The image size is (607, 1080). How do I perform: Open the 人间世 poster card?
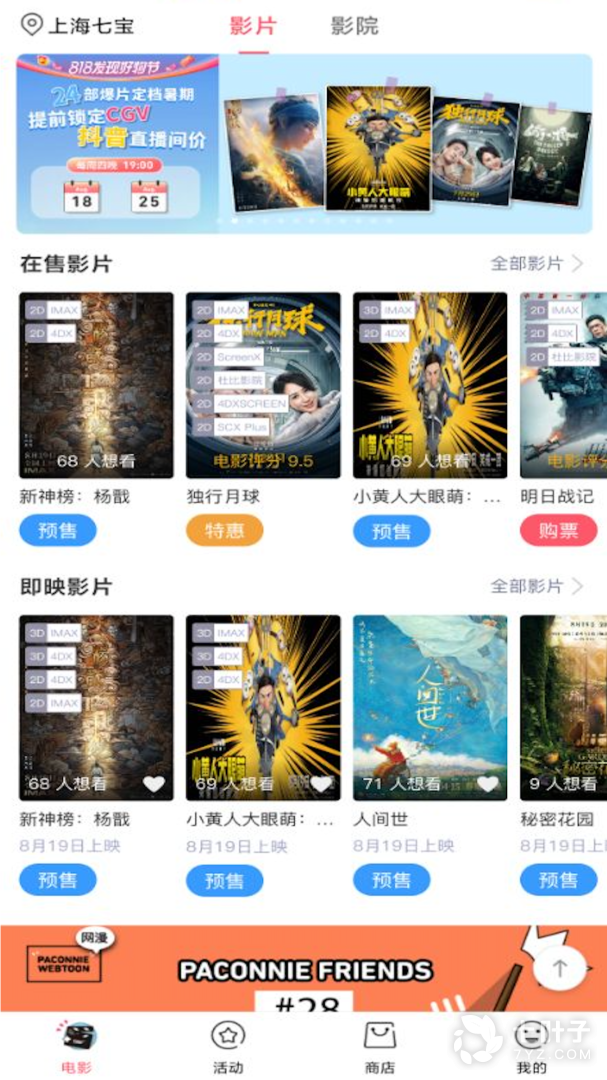click(x=430, y=707)
